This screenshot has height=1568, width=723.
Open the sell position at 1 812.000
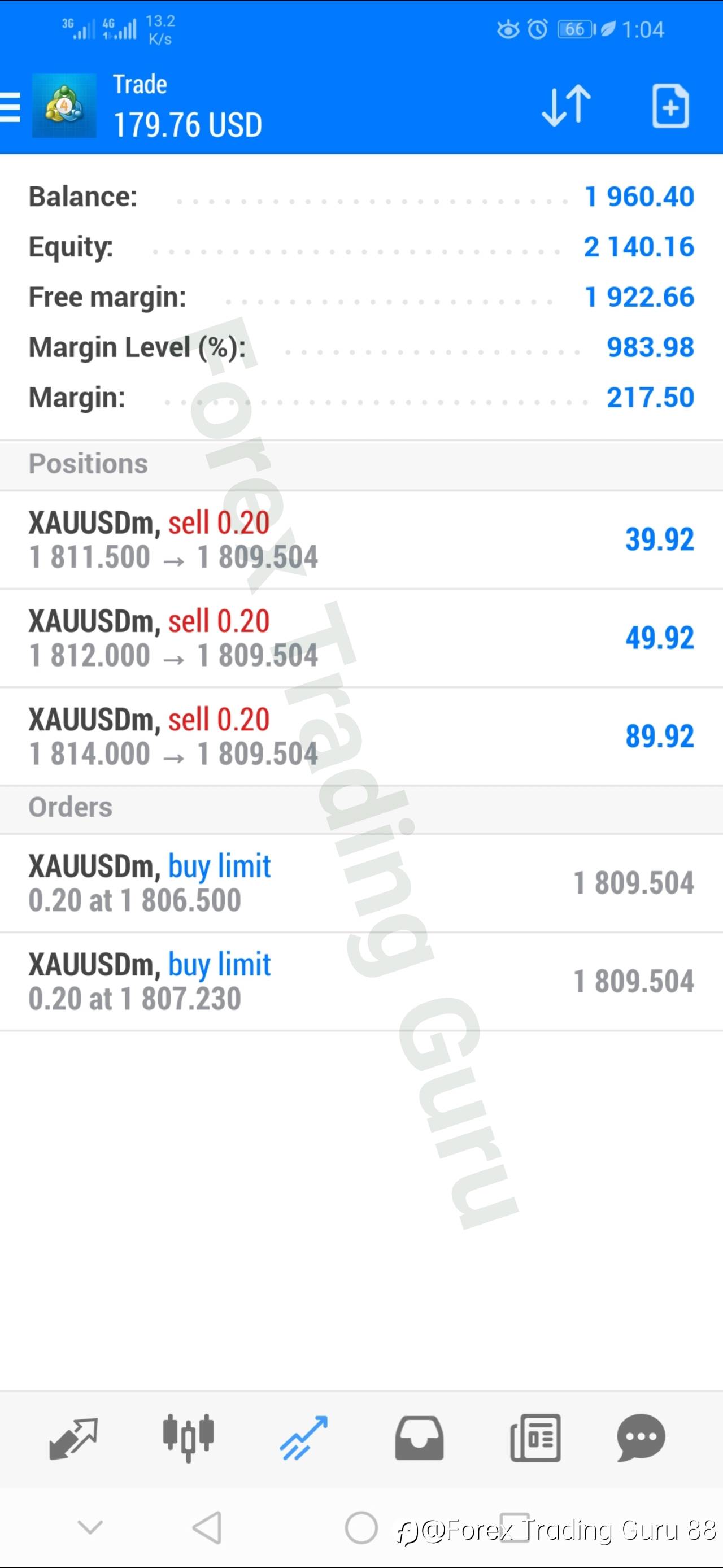click(x=361, y=638)
